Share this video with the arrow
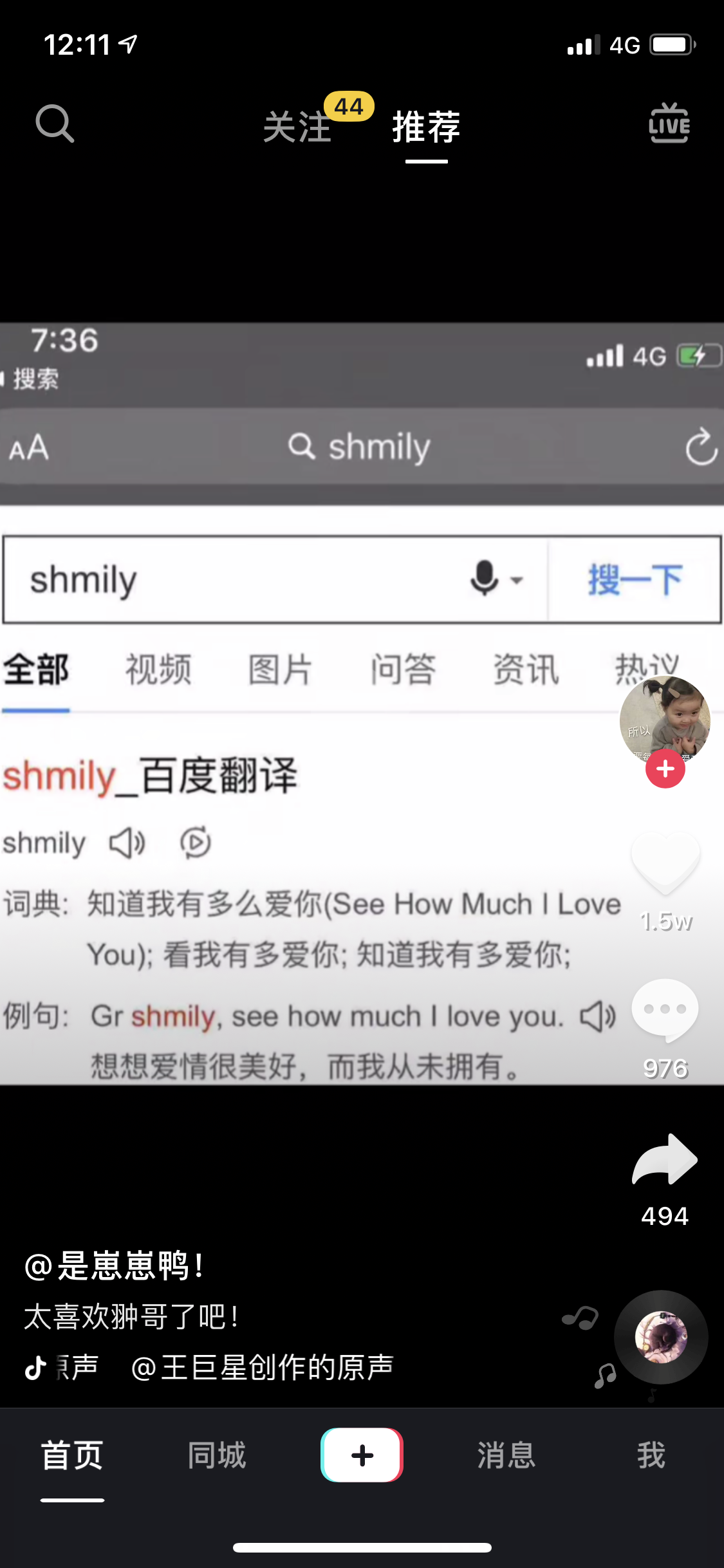The image size is (724, 1568). 665,1160
